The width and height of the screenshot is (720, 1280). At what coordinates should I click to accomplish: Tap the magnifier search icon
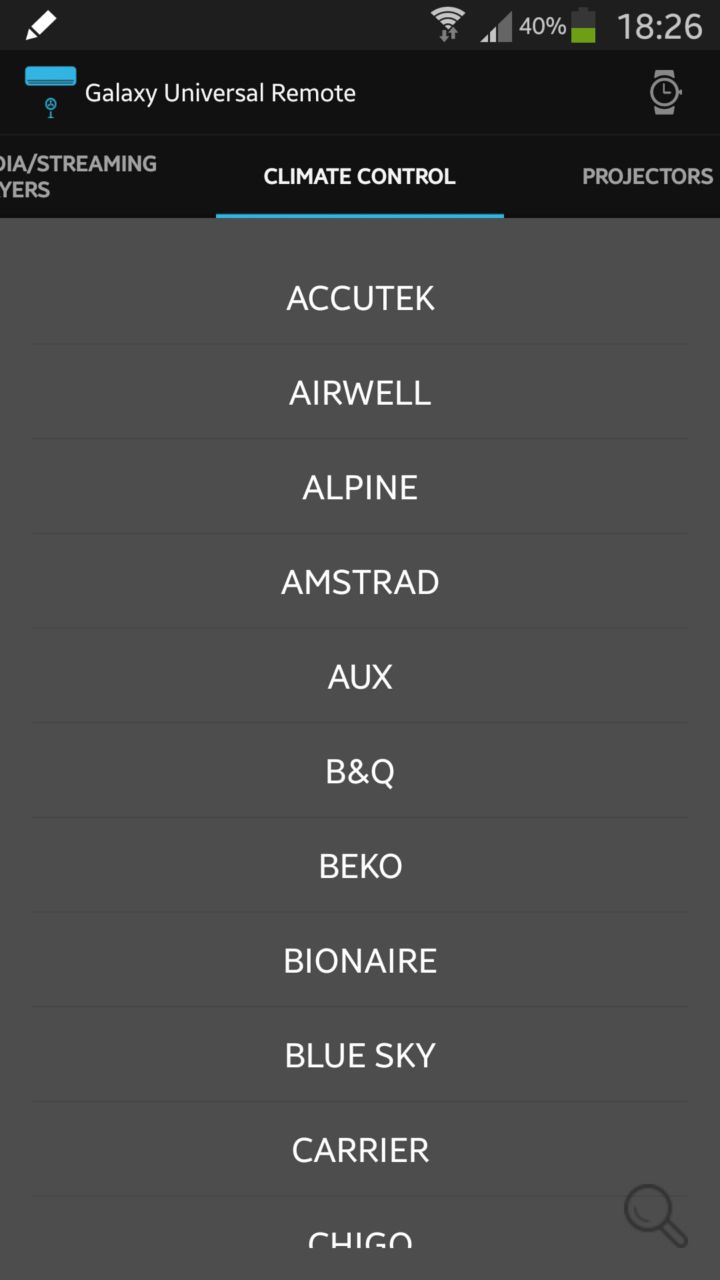pos(656,1215)
